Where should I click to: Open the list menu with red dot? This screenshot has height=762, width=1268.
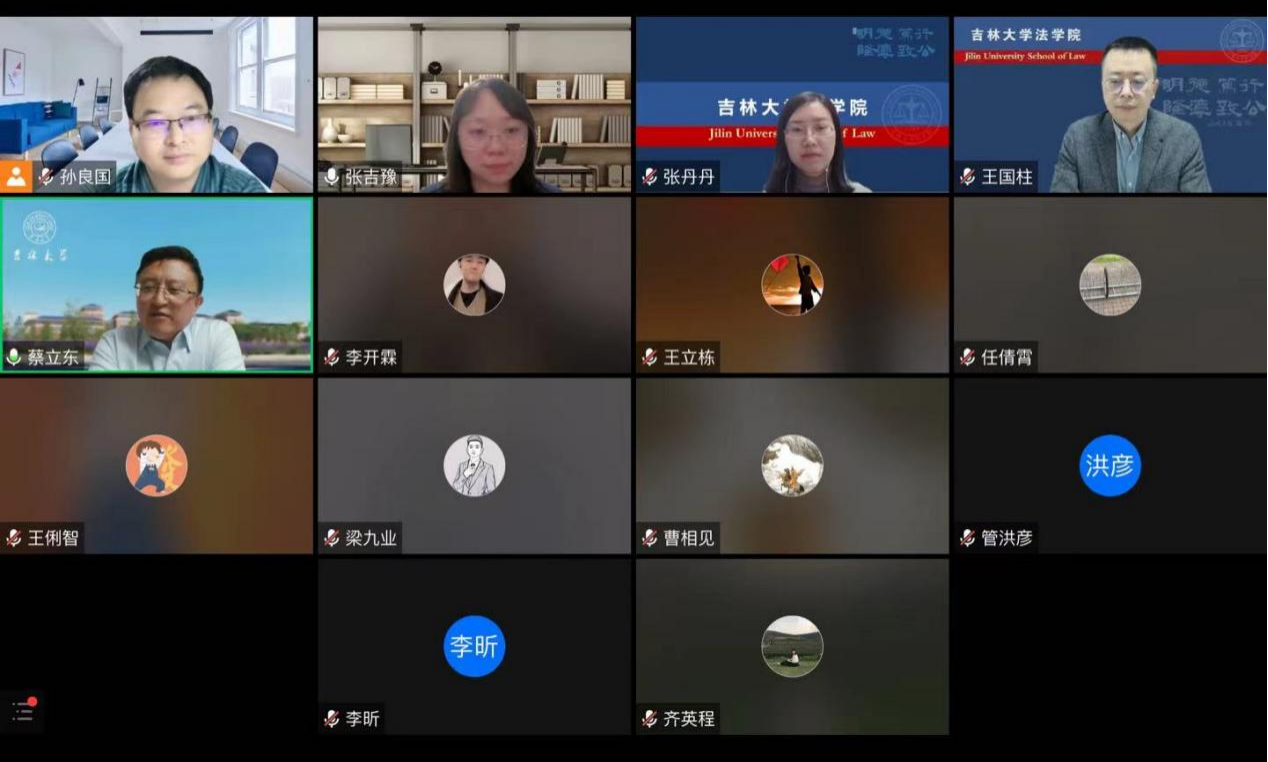23,711
